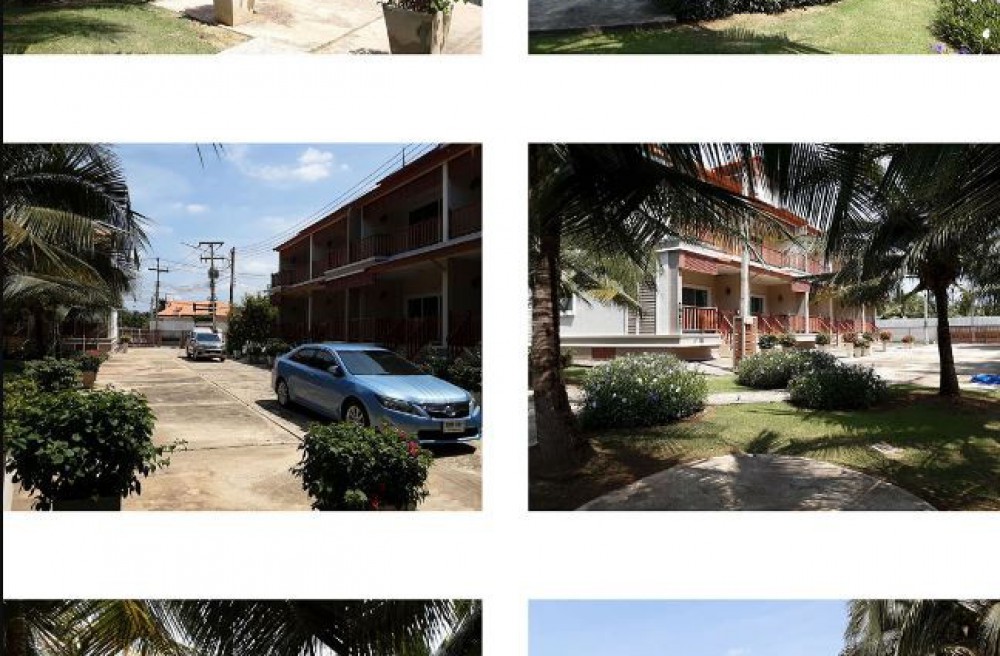Viewport: 1000px width, 656px height.
Task: Open the photo with the blue car
Action: [x=242, y=327]
